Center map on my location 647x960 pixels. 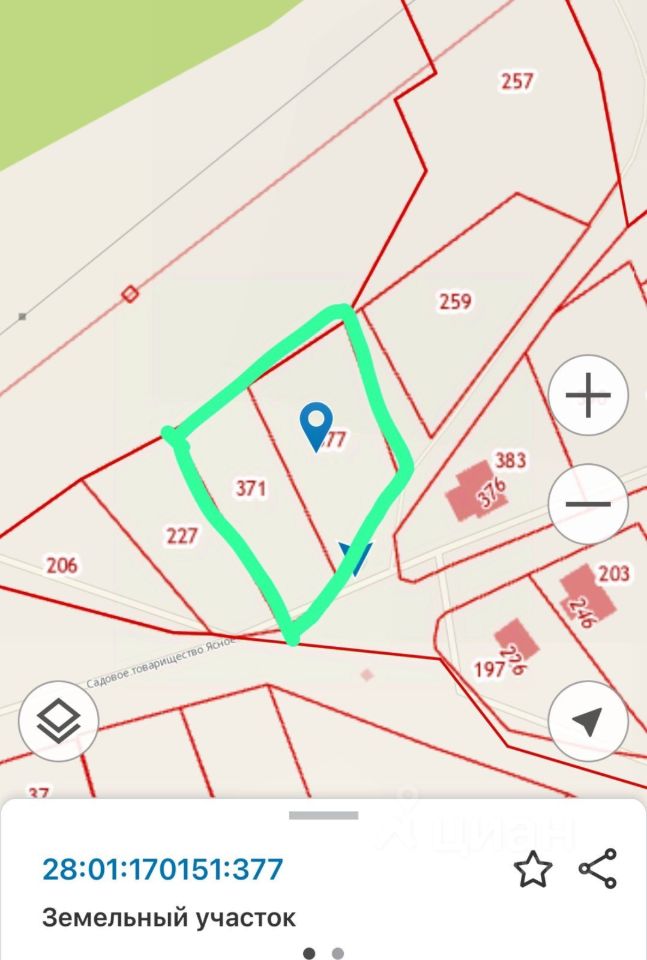click(x=588, y=720)
